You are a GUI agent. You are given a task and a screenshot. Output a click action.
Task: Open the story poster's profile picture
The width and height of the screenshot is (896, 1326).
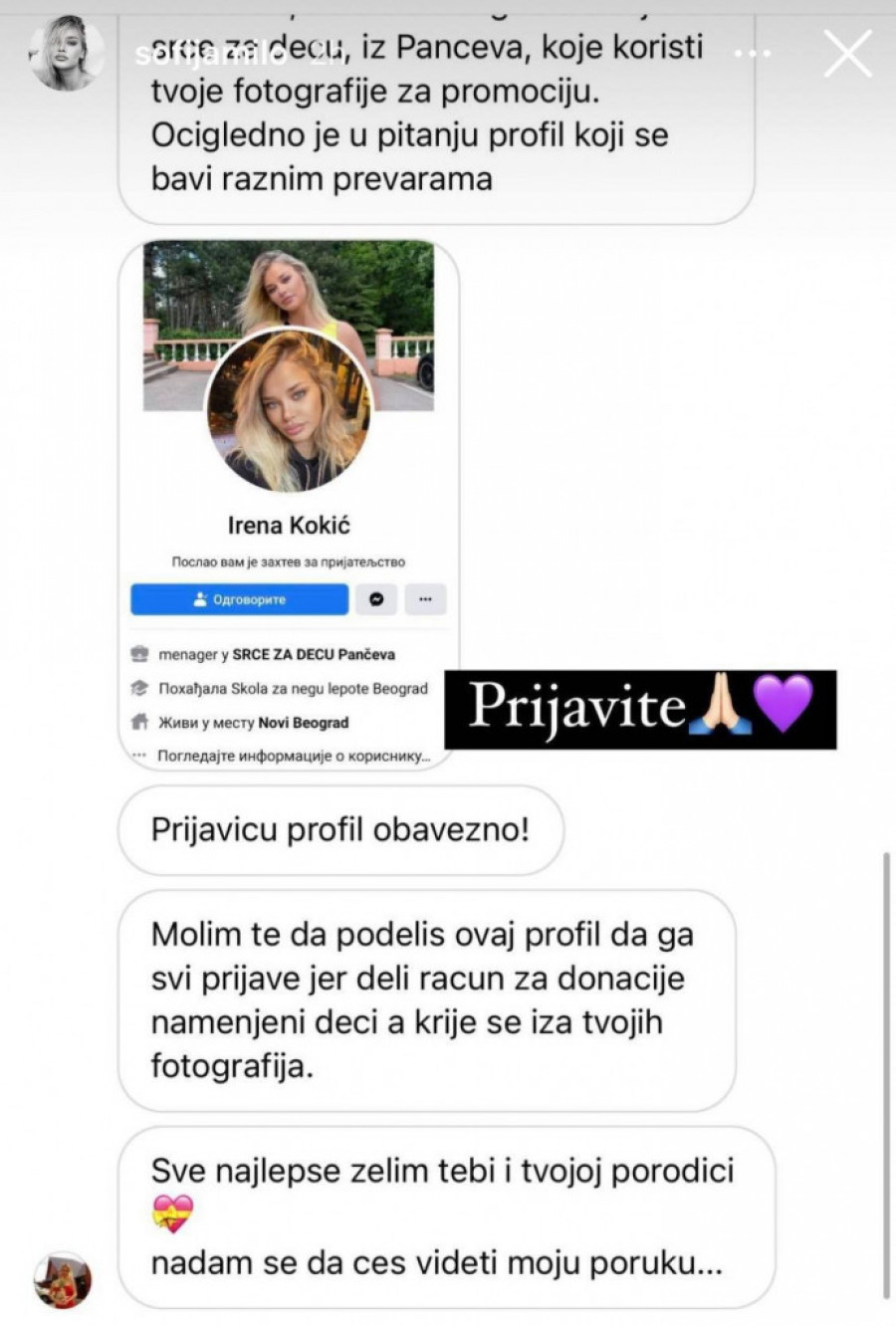(x=67, y=54)
